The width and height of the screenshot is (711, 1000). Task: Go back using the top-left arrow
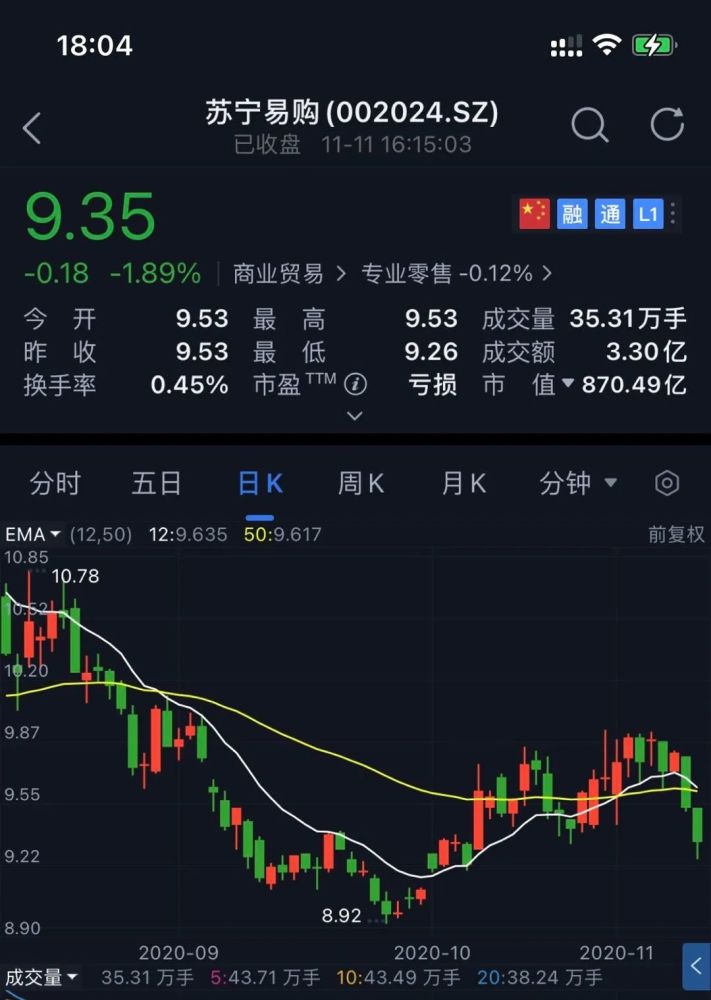pos(32,128)
